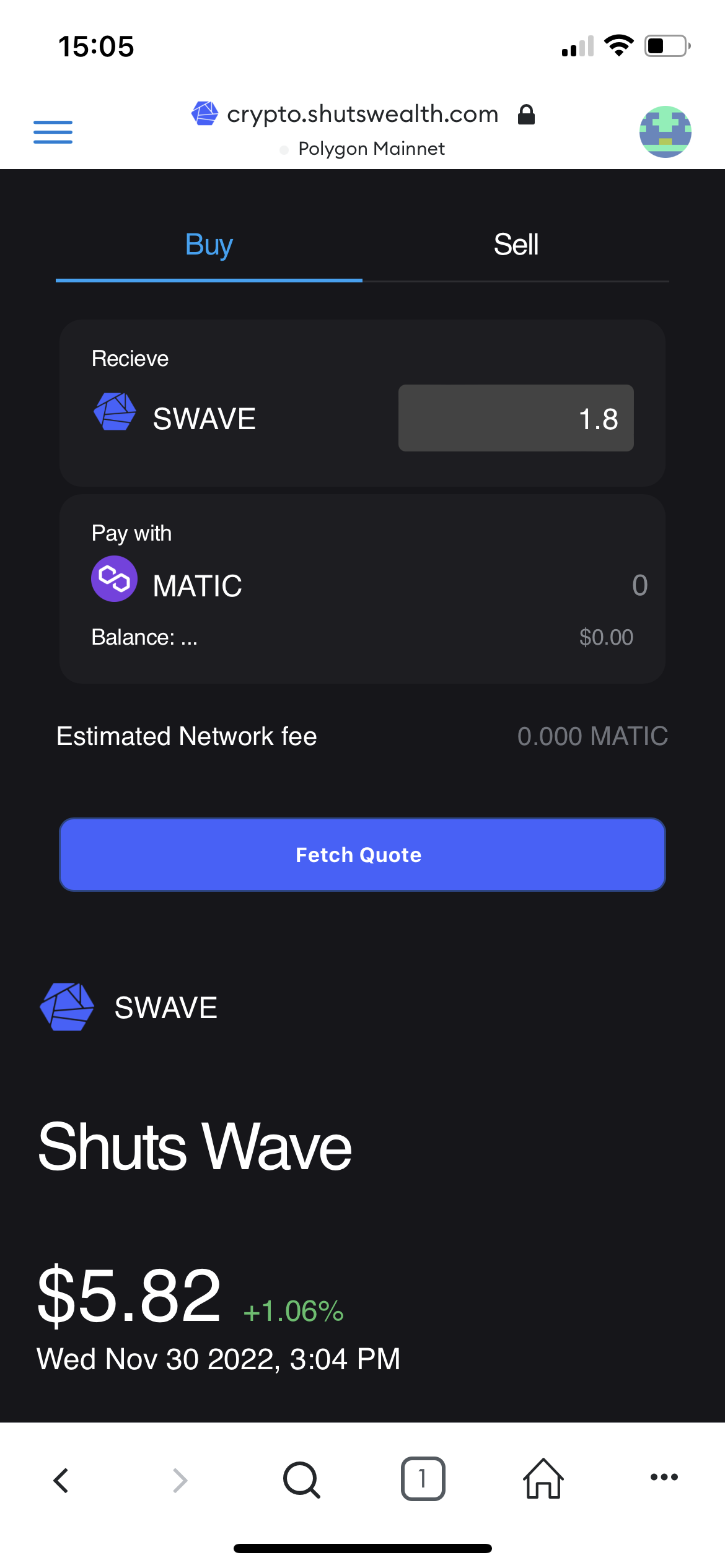Image resolution: width=725 pixels, height=1568 pixels.
Task: Open the browser more options menu
Action: pyautogui.click(x=664, y=1478)
